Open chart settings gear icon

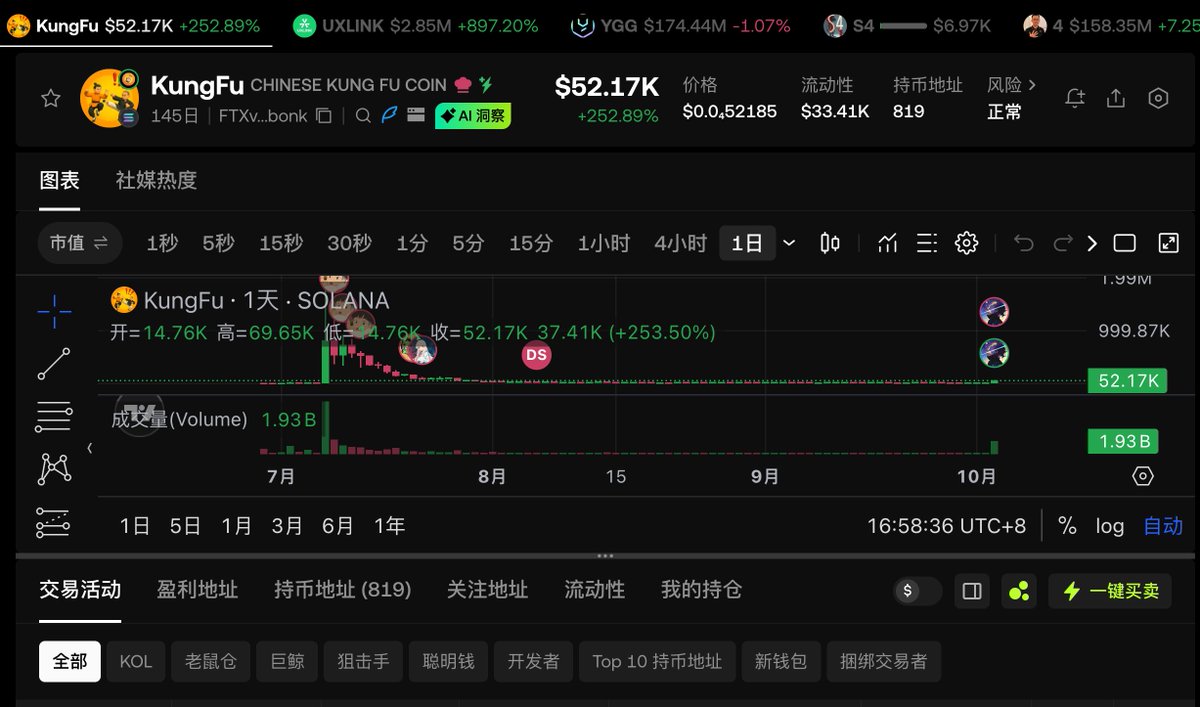(x=966, y=243)
